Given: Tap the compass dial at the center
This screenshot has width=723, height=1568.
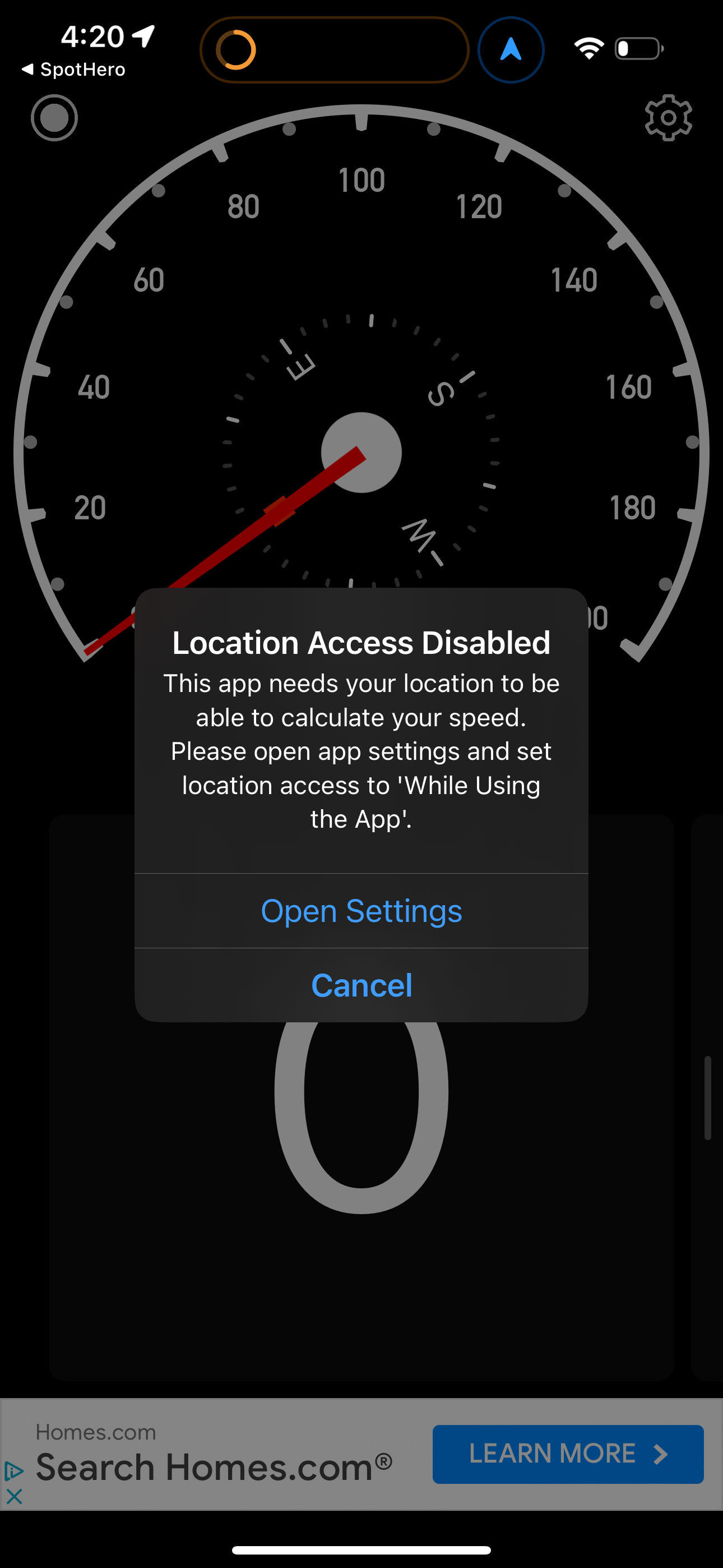Looking at the screenshot, I should (361, 454).
